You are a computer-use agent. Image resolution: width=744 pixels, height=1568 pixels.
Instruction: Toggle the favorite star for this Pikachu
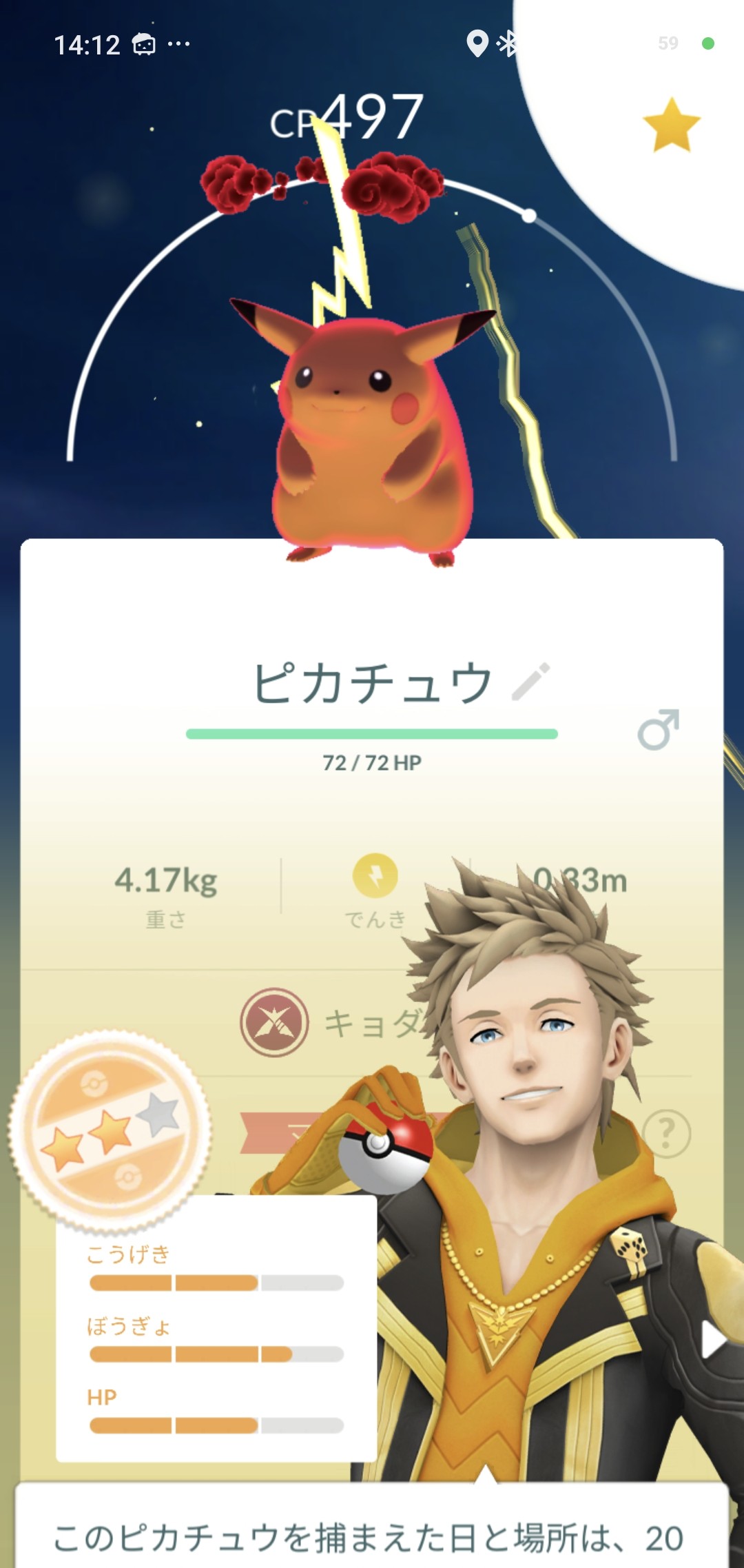pos(671,125)
